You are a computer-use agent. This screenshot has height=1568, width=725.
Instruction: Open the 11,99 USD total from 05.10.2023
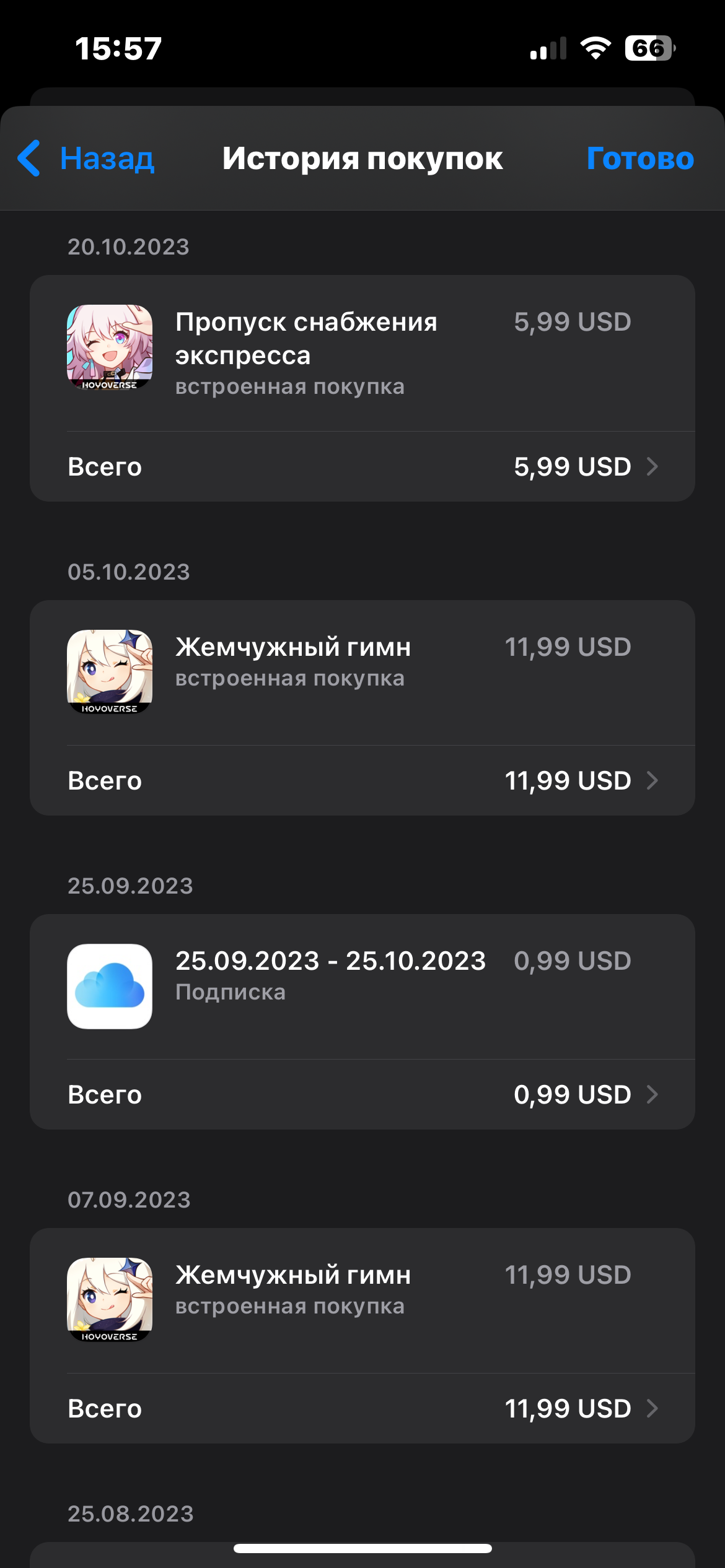click(x=362, y=781)
